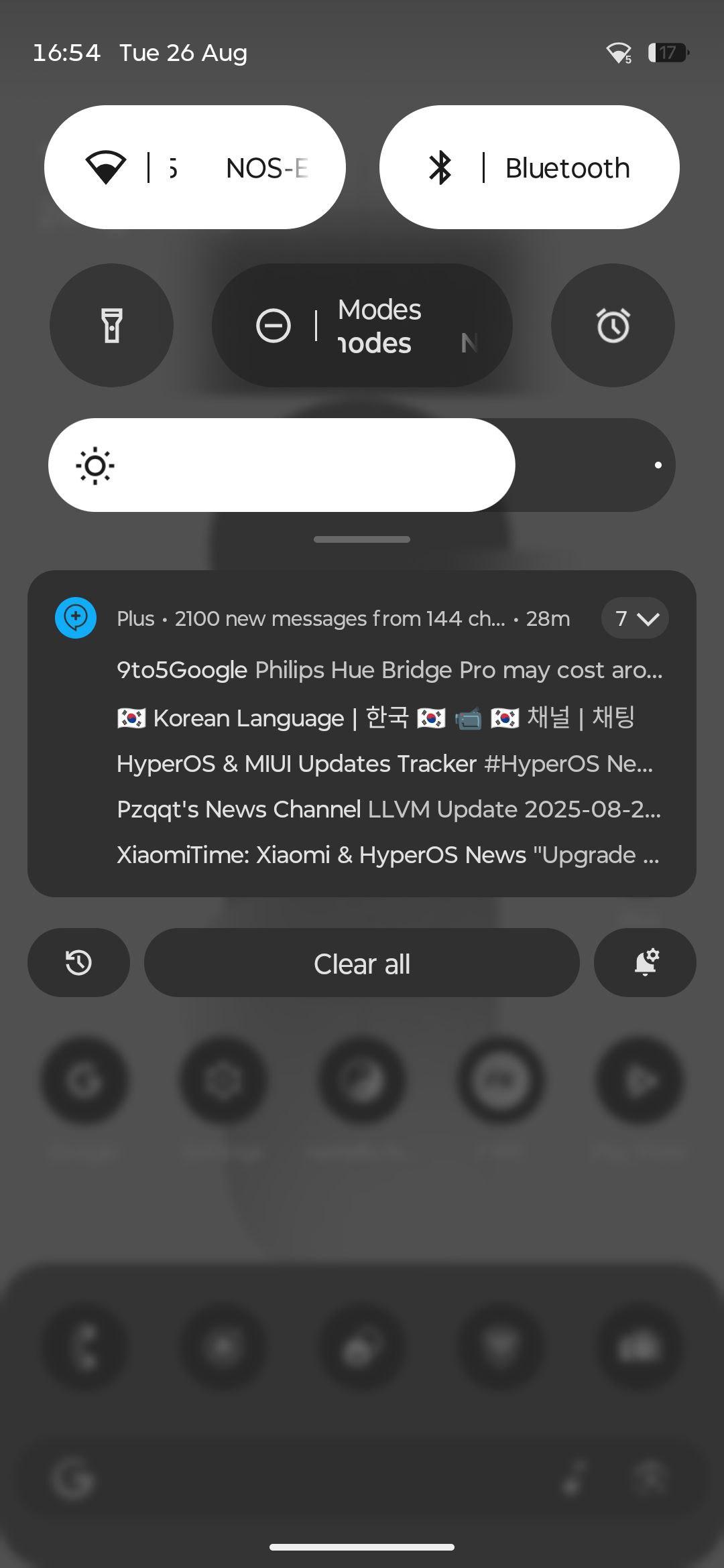Toggle the Wi-Fi quick settings tile
The width and height of the screenshot is (724, 1568).
[194, 167]
